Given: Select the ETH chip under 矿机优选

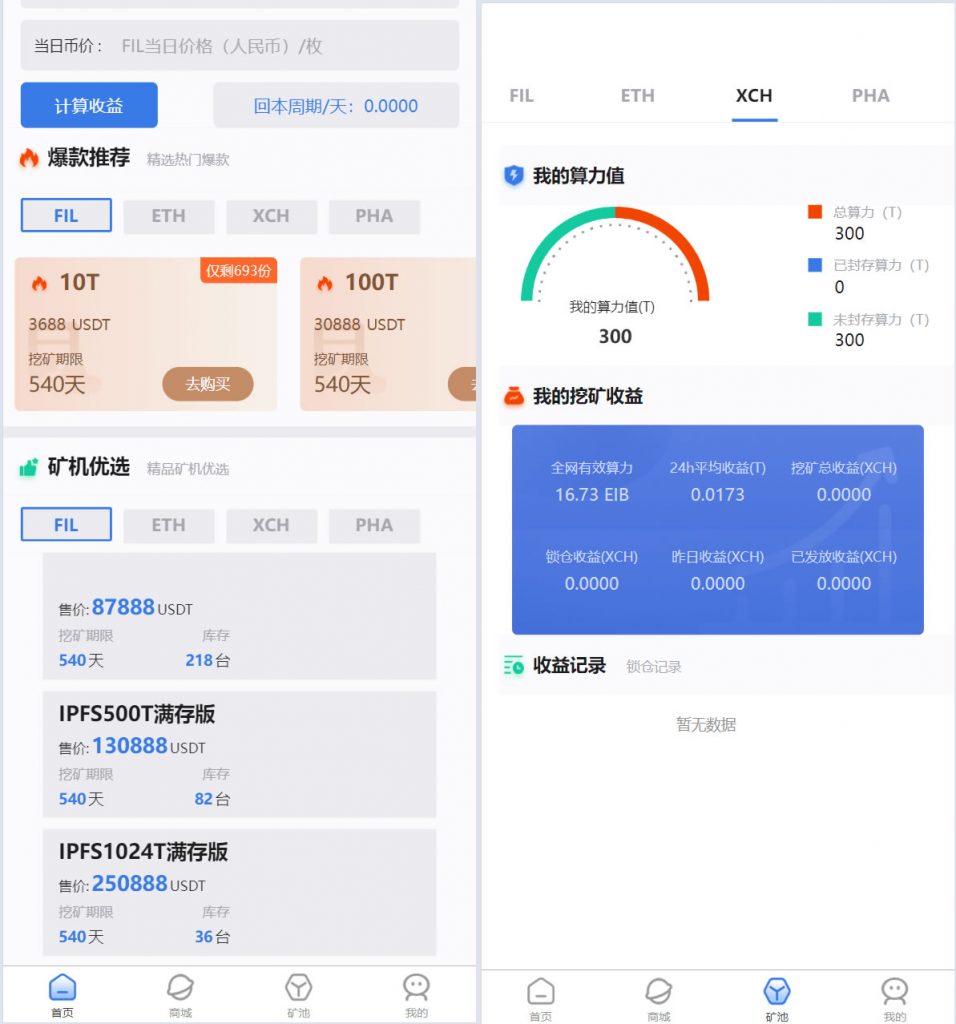Looking at the screenshot, I should pyautogui.click(x=168, y=525).
